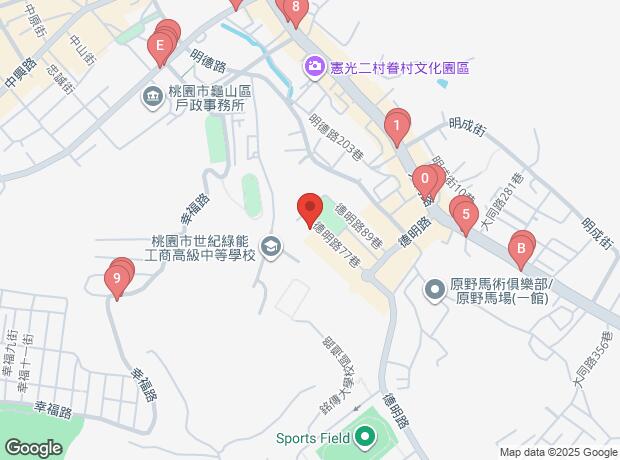This screenshot has width=620, height=460.
Task: Tap the marker numbered 8
Action: 296,10
